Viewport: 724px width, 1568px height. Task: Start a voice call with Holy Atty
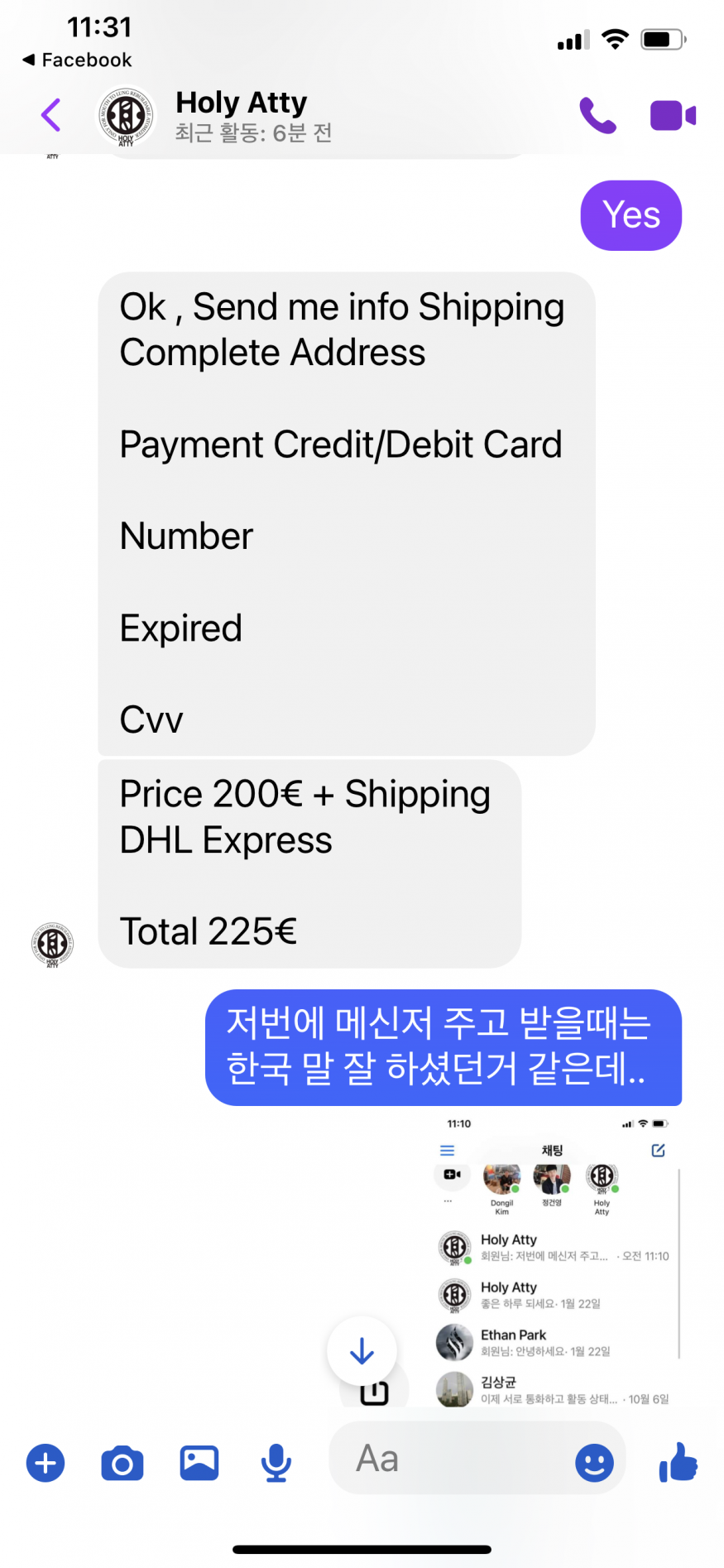pos(597,115)
